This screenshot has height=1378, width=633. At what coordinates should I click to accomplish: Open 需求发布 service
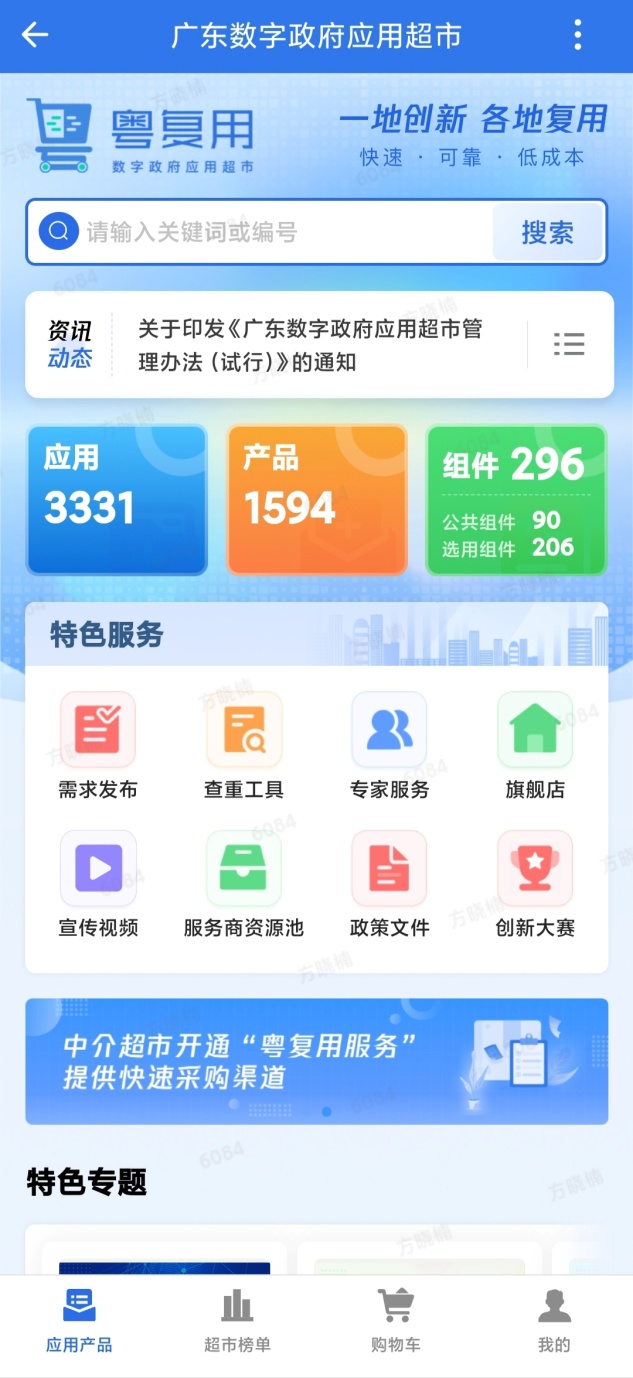click(x=98, y=746)
